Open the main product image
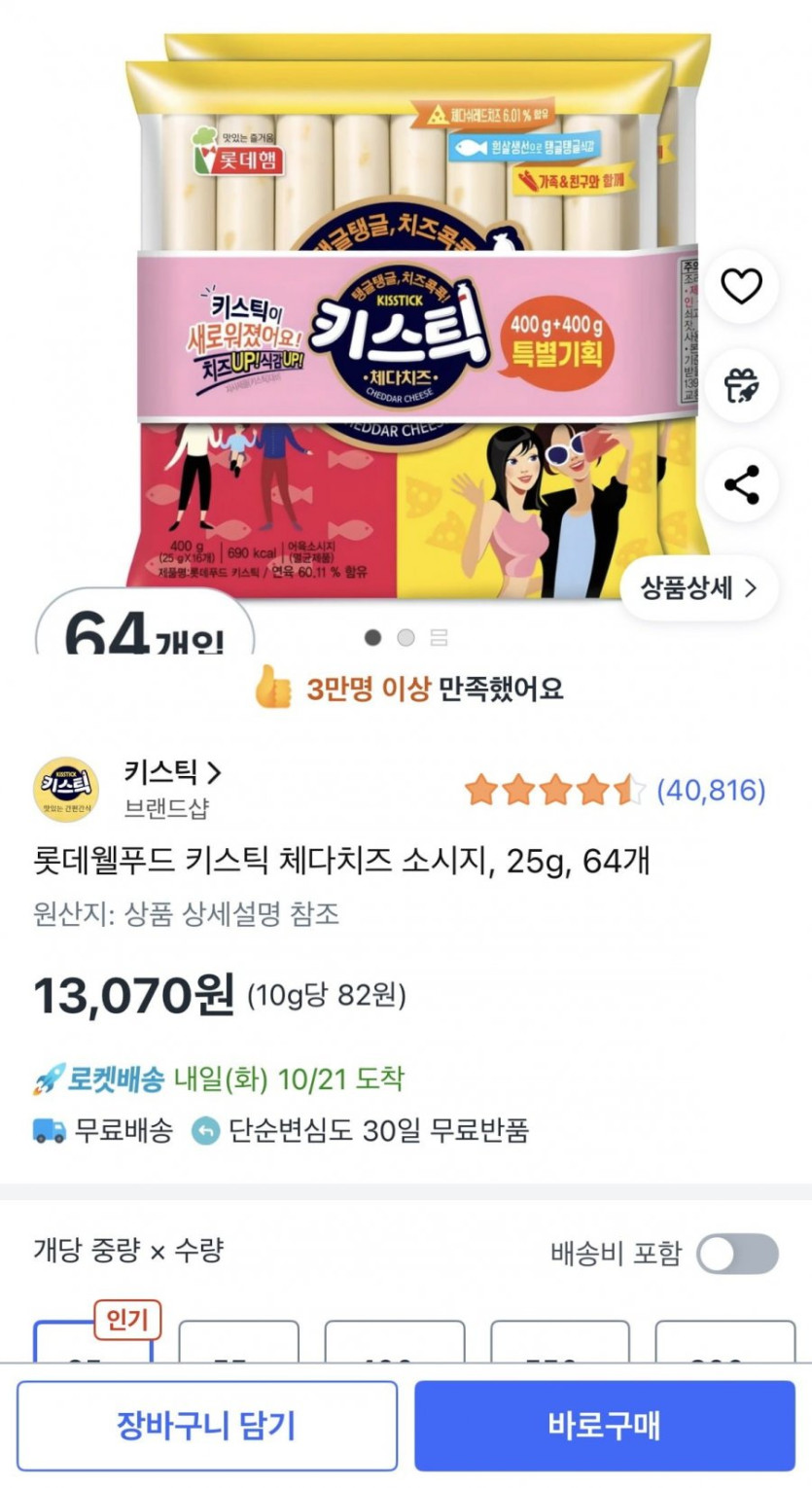812x1488 pixels. [408, 321]
